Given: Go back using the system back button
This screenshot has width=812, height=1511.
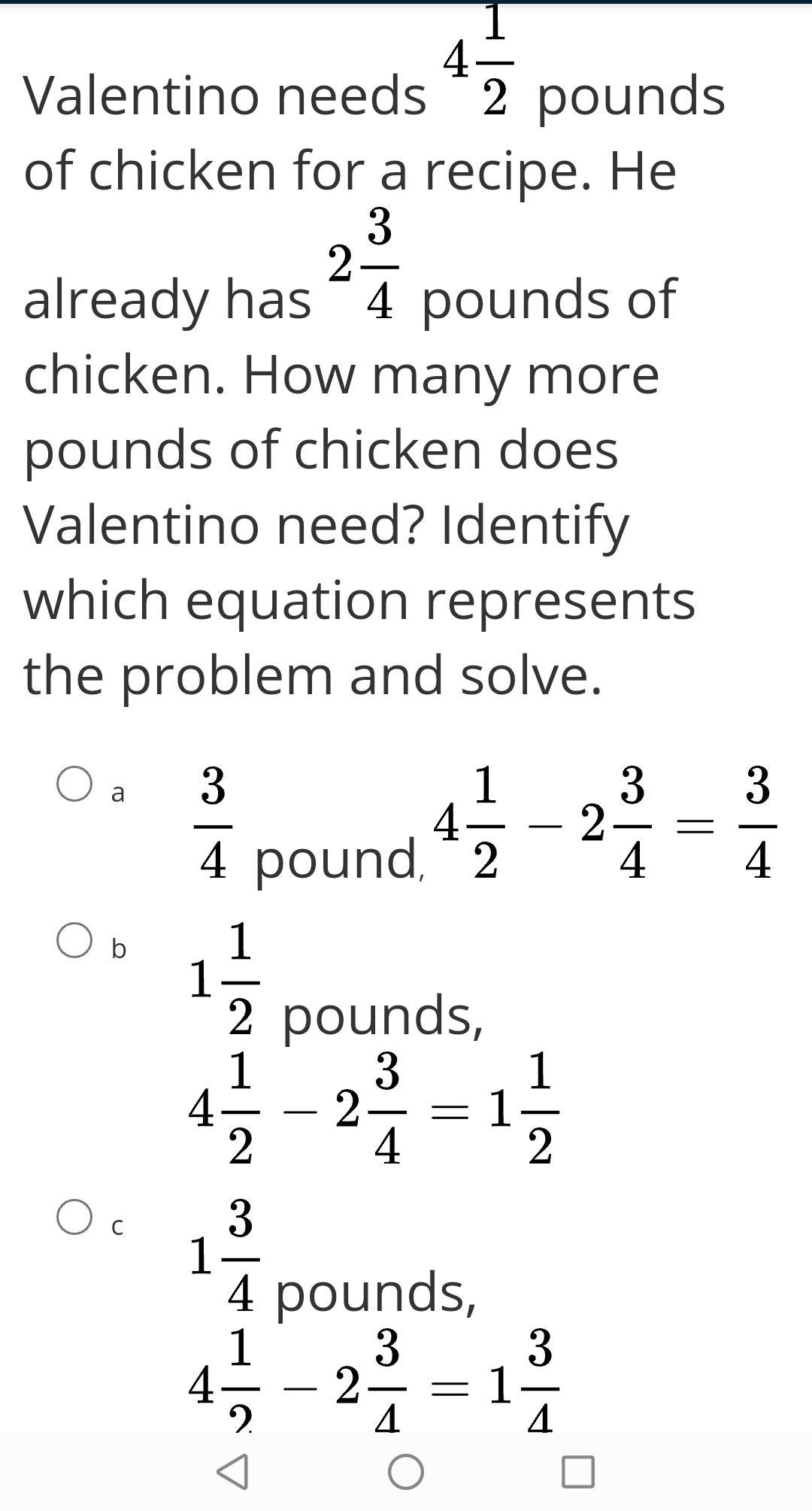Looking at the screenshot, I should point(232,1471).
